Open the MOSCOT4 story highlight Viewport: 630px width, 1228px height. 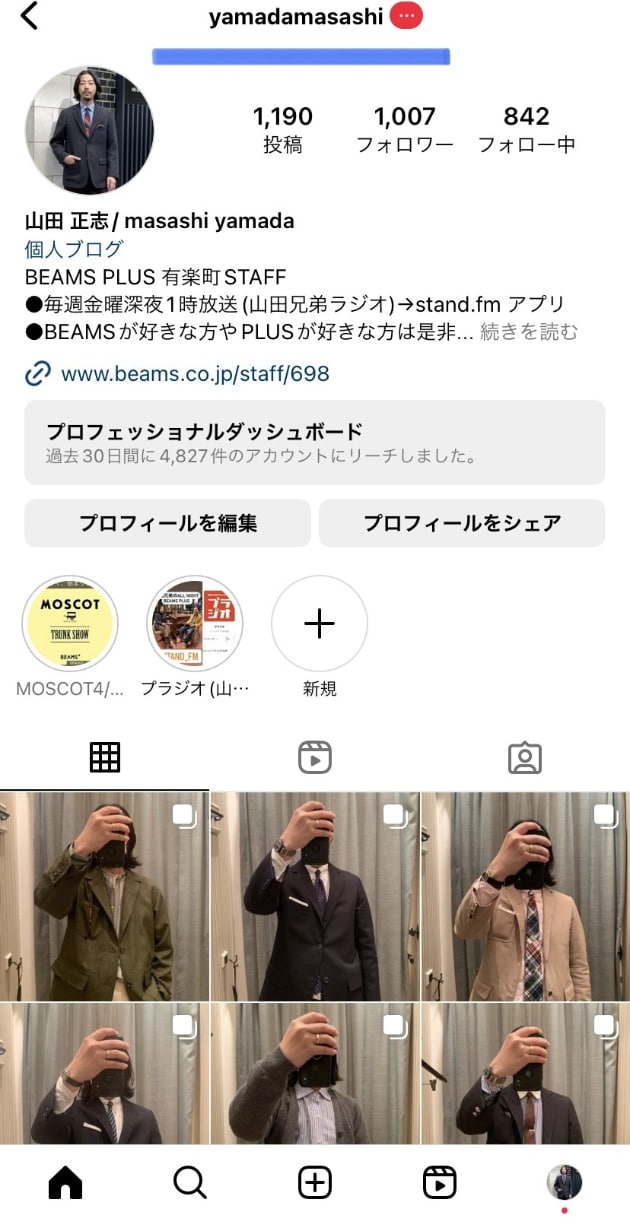tap(70, 623)
